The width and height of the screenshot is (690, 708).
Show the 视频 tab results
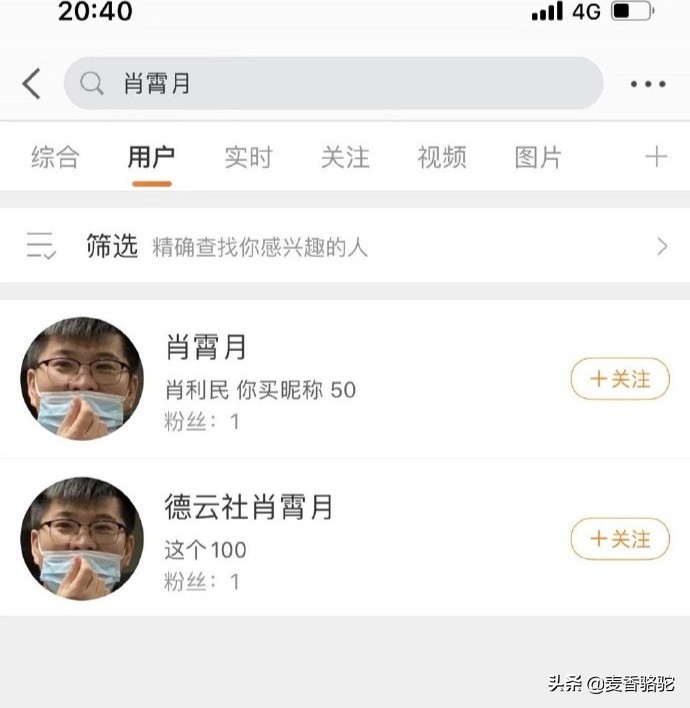click(441, 157)
